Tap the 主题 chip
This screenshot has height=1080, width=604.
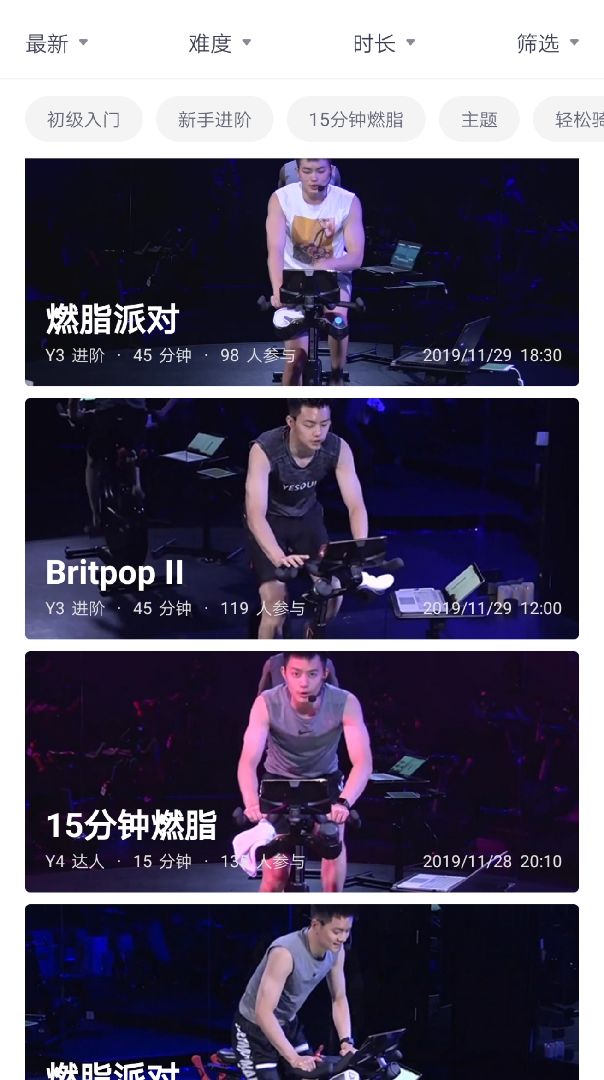tap(479, 119)
